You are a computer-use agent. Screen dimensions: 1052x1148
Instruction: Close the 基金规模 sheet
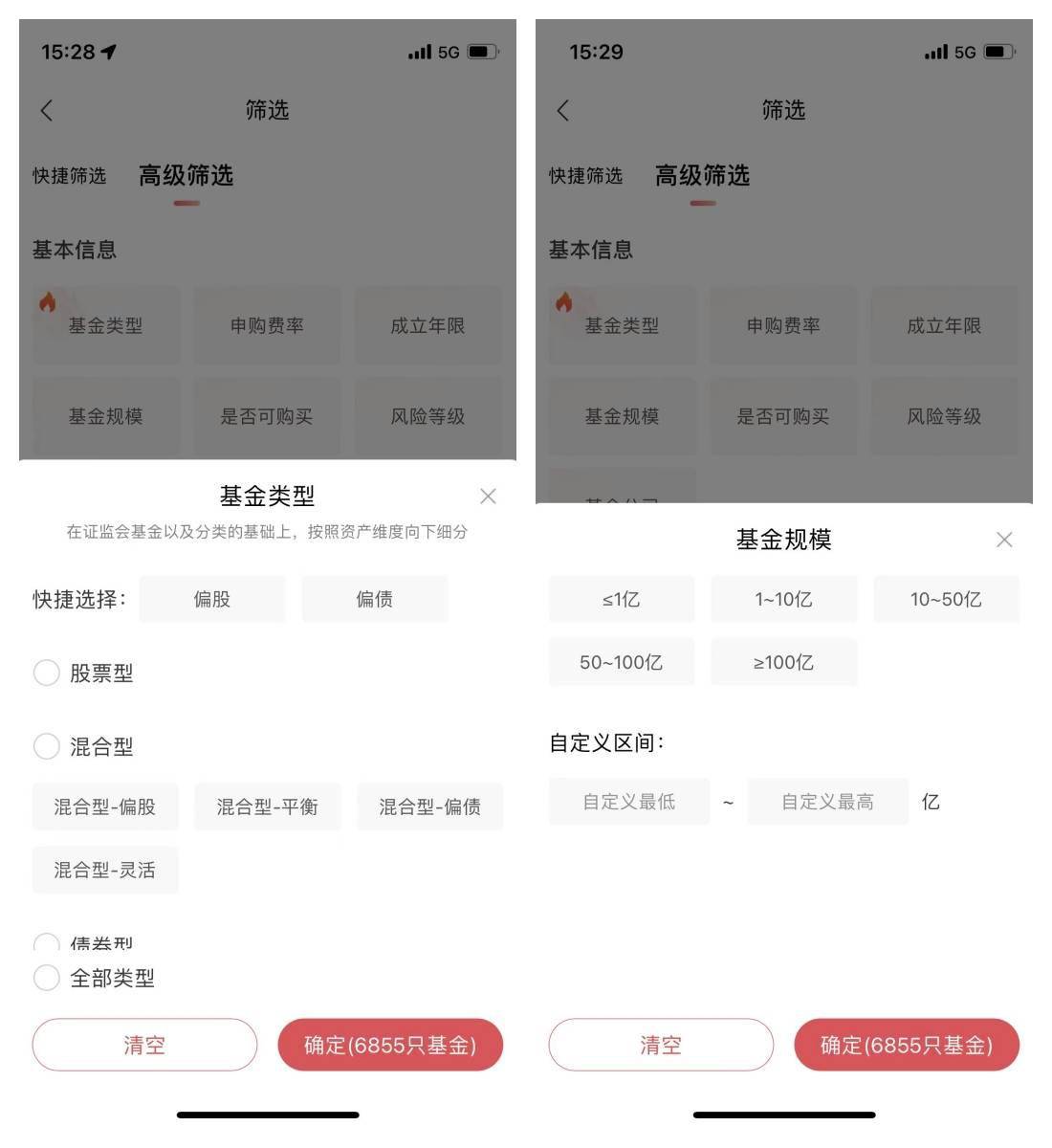(1004, 540)
